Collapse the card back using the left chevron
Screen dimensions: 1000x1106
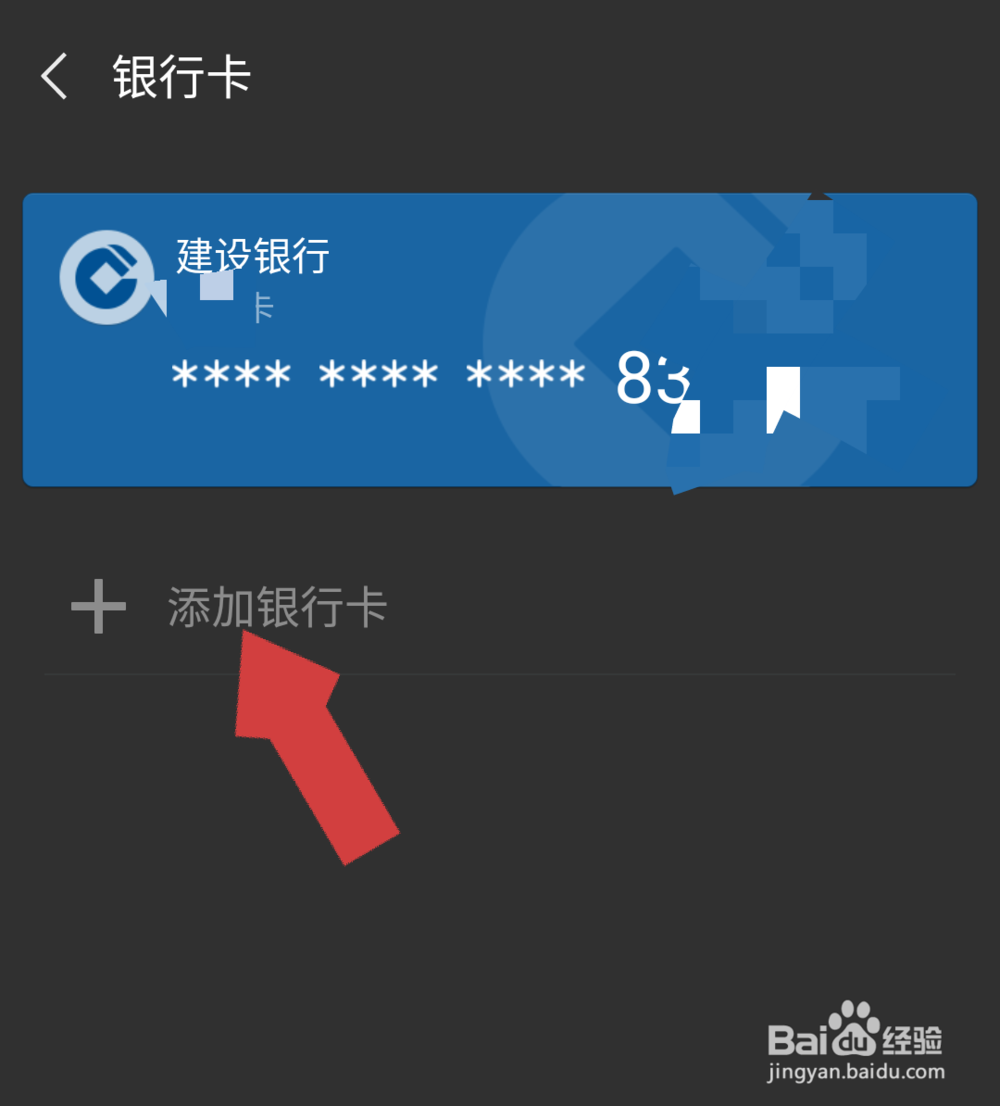55,74
